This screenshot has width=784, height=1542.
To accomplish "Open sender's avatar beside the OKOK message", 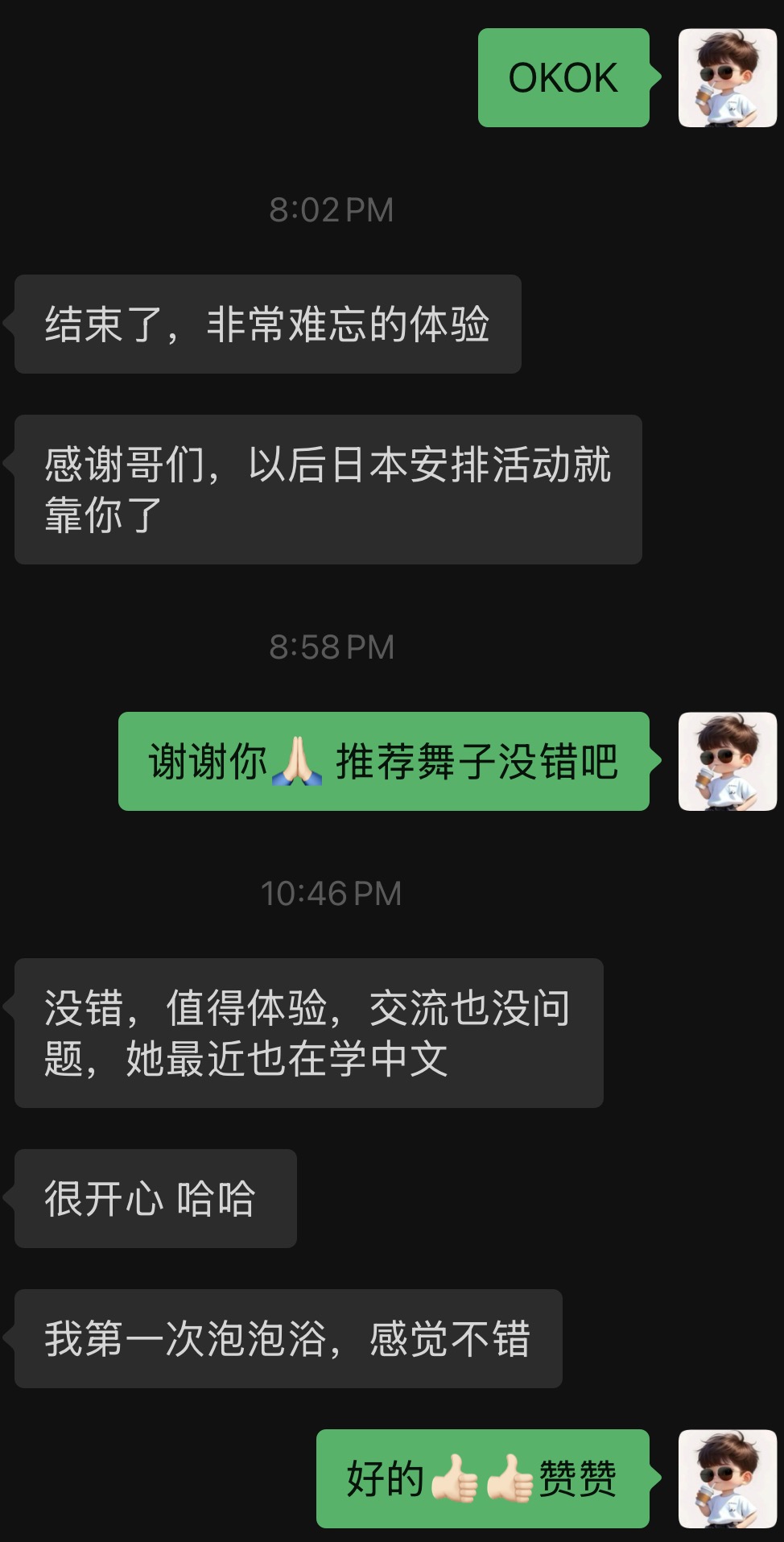I will pyautogui.click(x=727, y=78).
